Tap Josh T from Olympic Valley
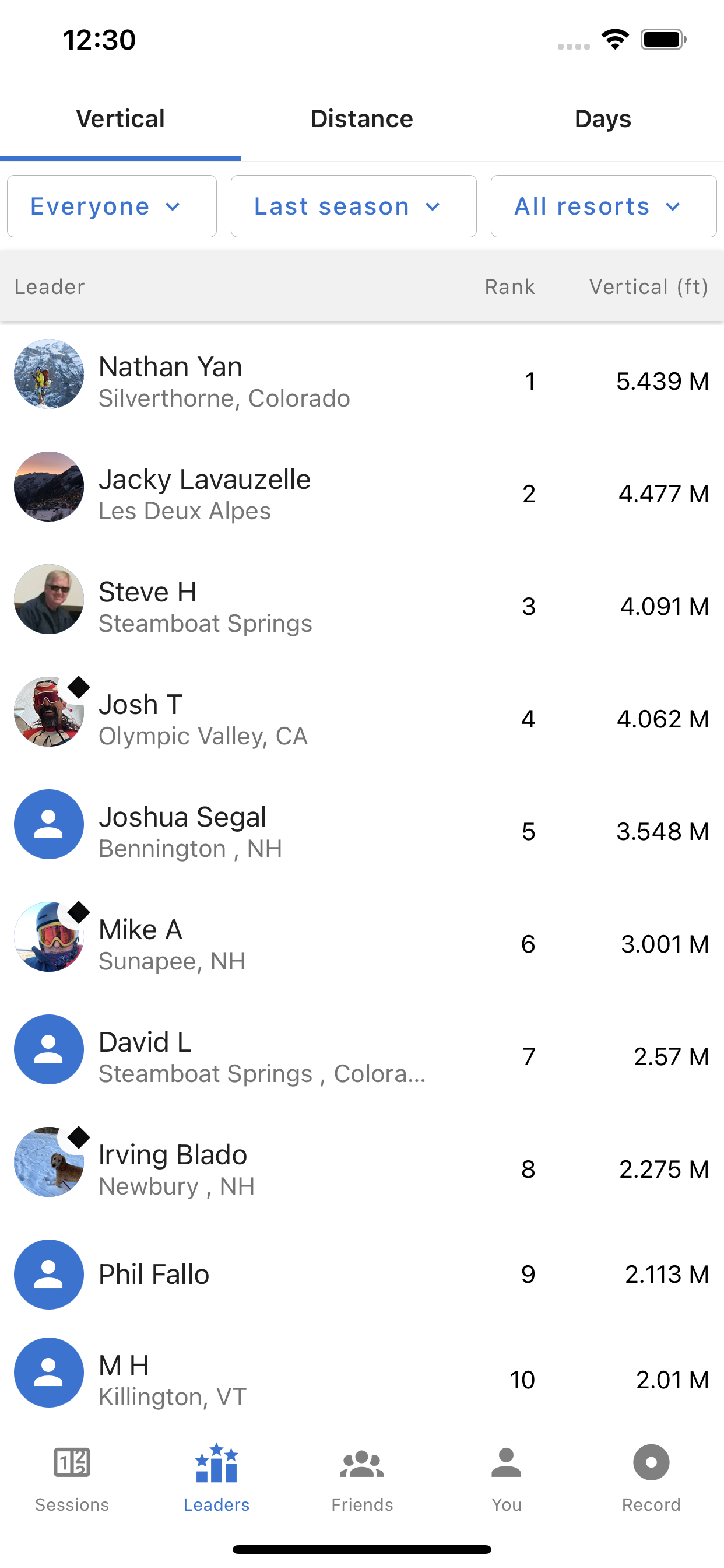The width and height of the screenshot is (724, 1568). tap(362, 719)
